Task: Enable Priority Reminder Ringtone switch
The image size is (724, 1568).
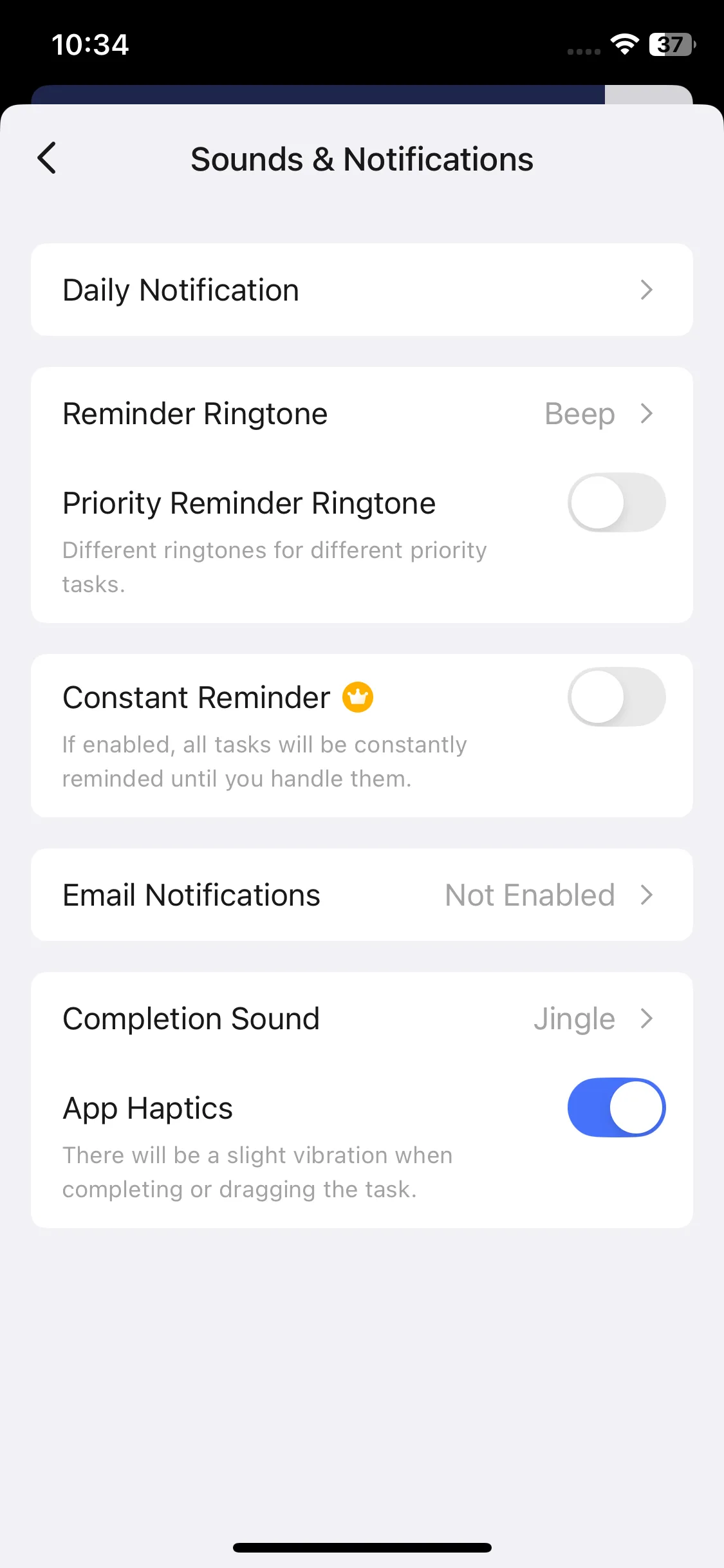Action: coord(616,503)
